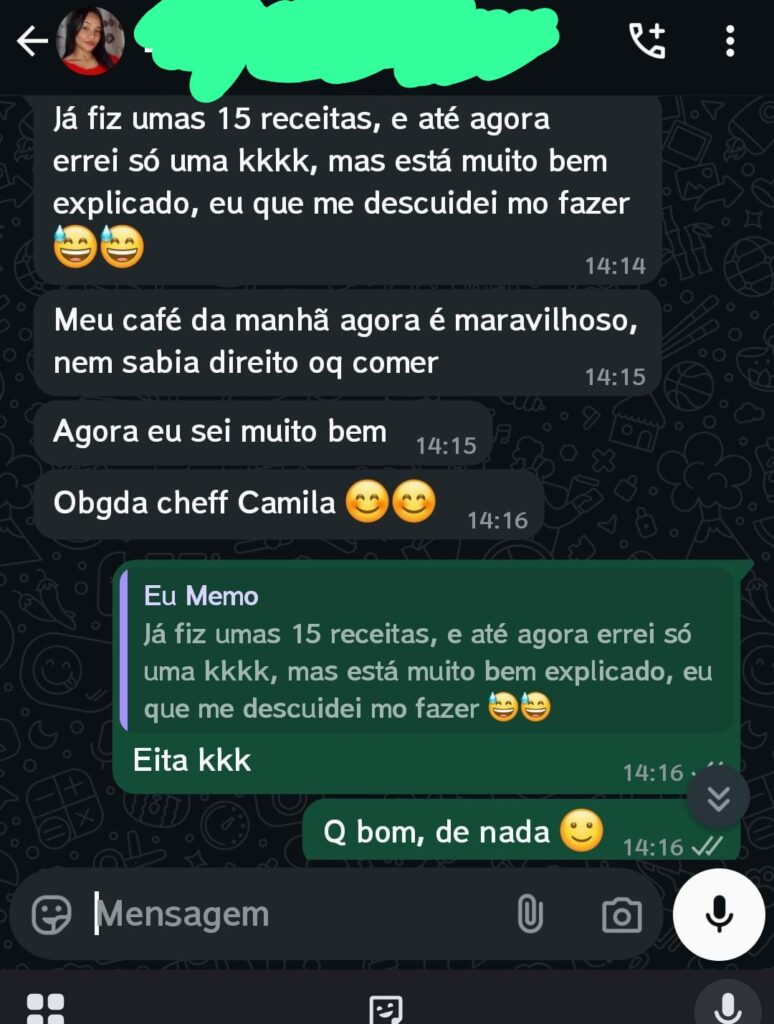Open the contact's profile picture
This screenshot has width=774, height=1024.
pyautogui.click(x=91, y=42)
